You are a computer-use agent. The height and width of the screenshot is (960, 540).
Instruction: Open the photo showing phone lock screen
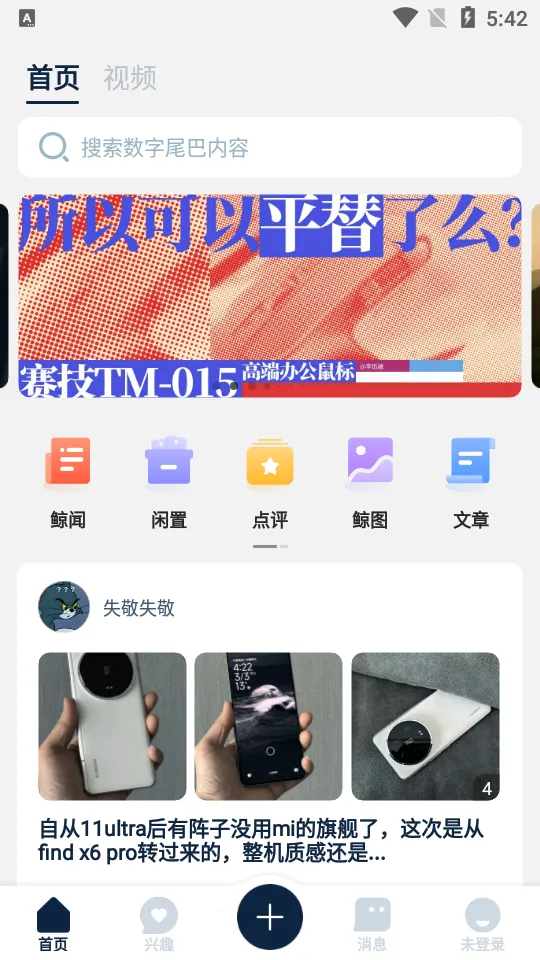pyautogui.click(x=269, y=726)
